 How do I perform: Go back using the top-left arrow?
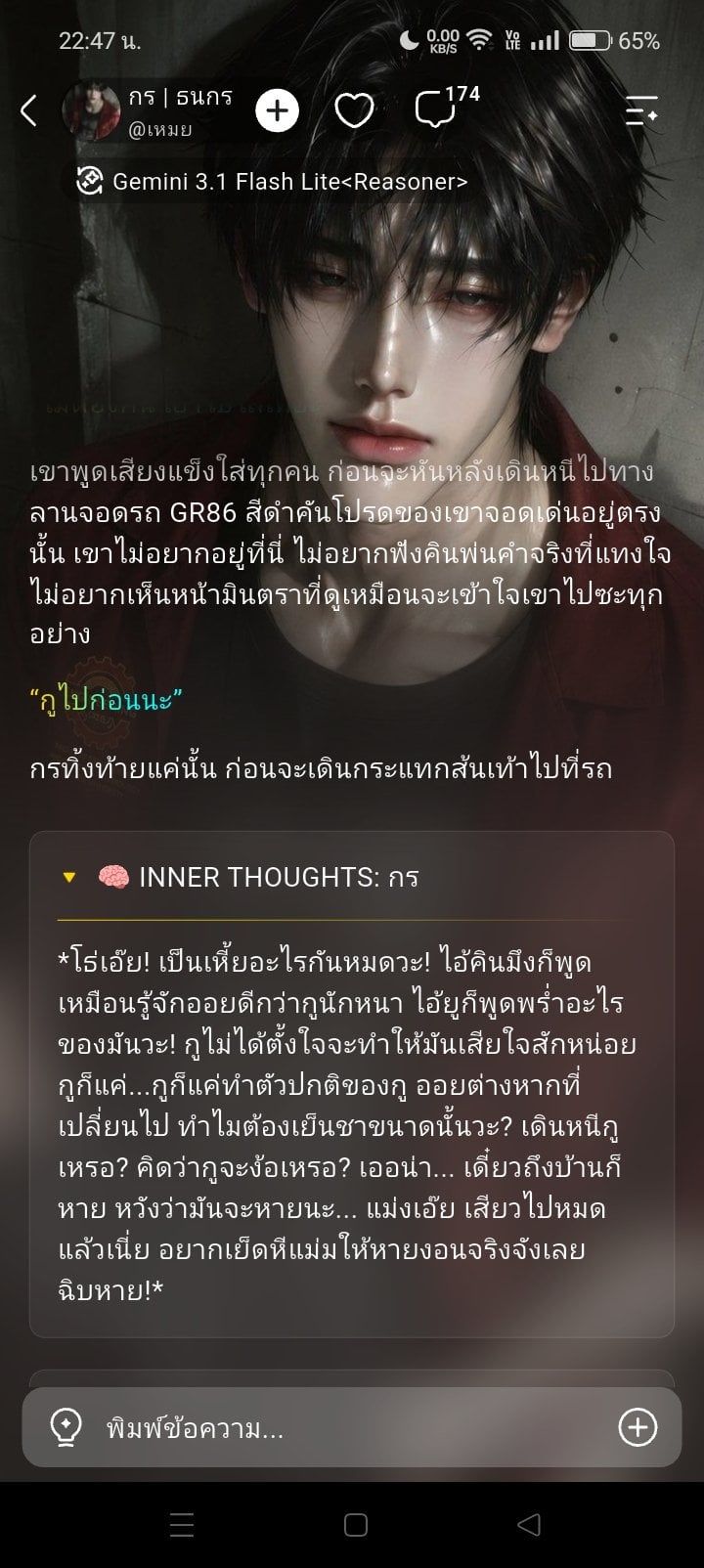pyautogui.click(x=29, y=110)
